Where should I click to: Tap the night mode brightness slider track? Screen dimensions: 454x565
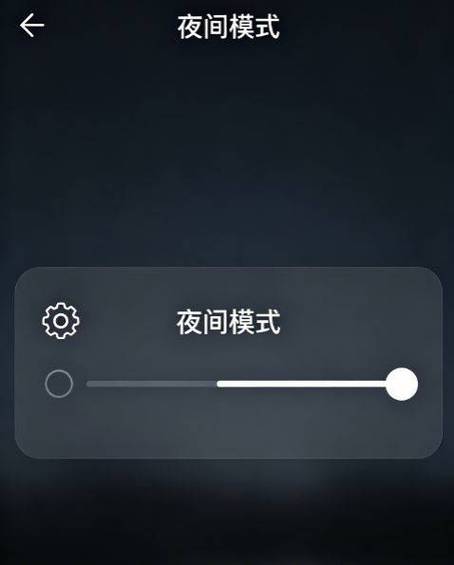tap(252, 384)
